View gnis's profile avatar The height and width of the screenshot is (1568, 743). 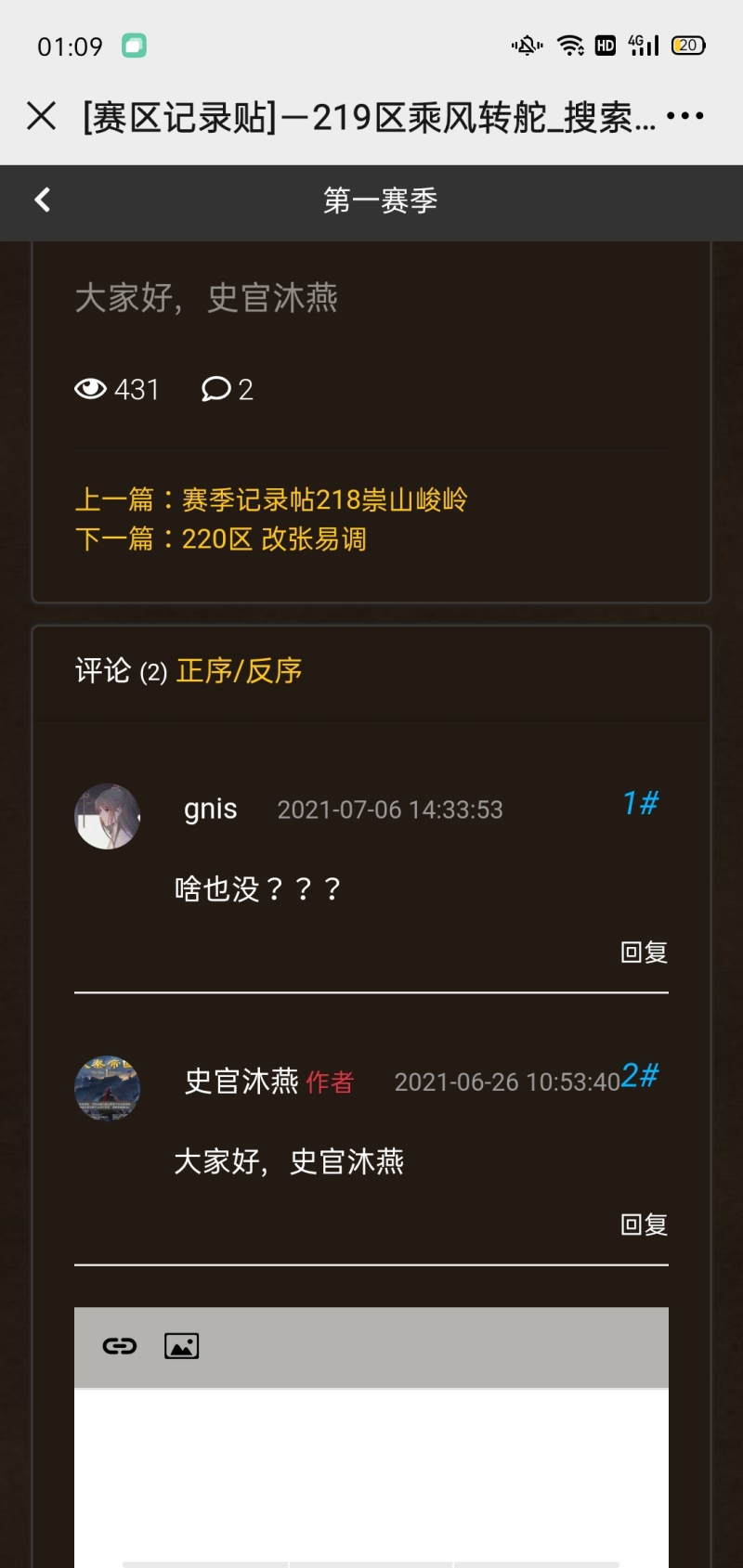(108, 816)
